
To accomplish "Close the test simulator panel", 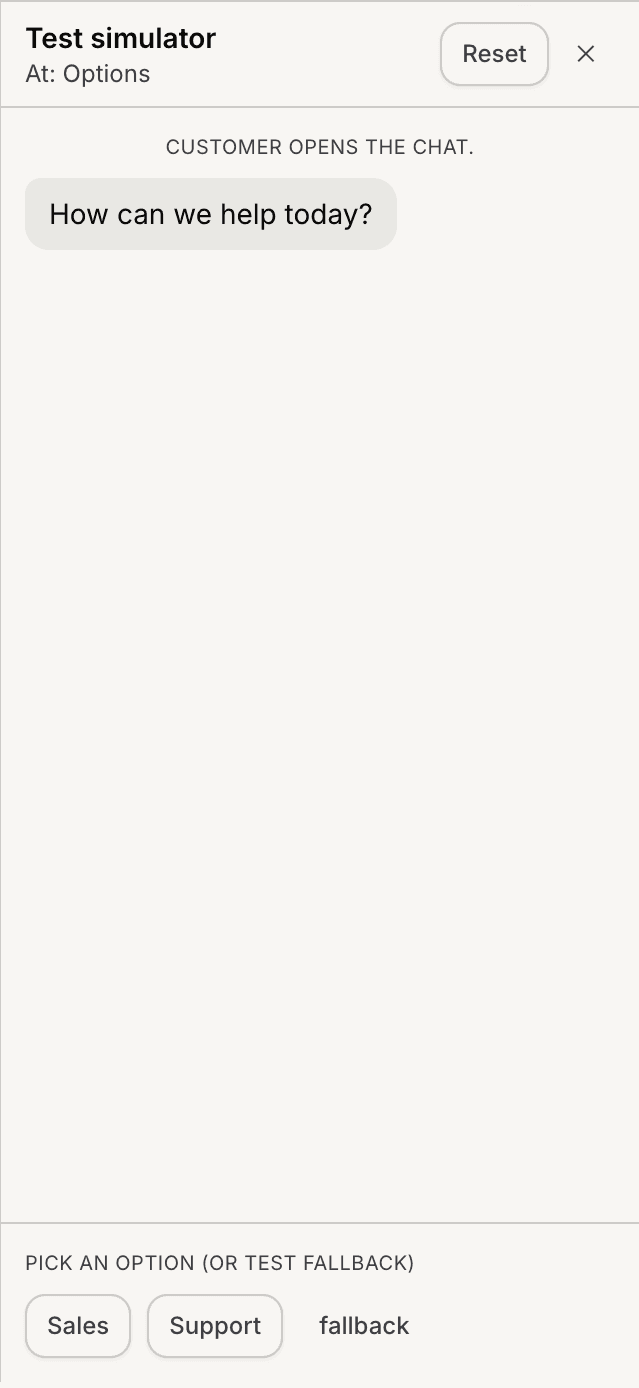I will (x=586, y=54).
